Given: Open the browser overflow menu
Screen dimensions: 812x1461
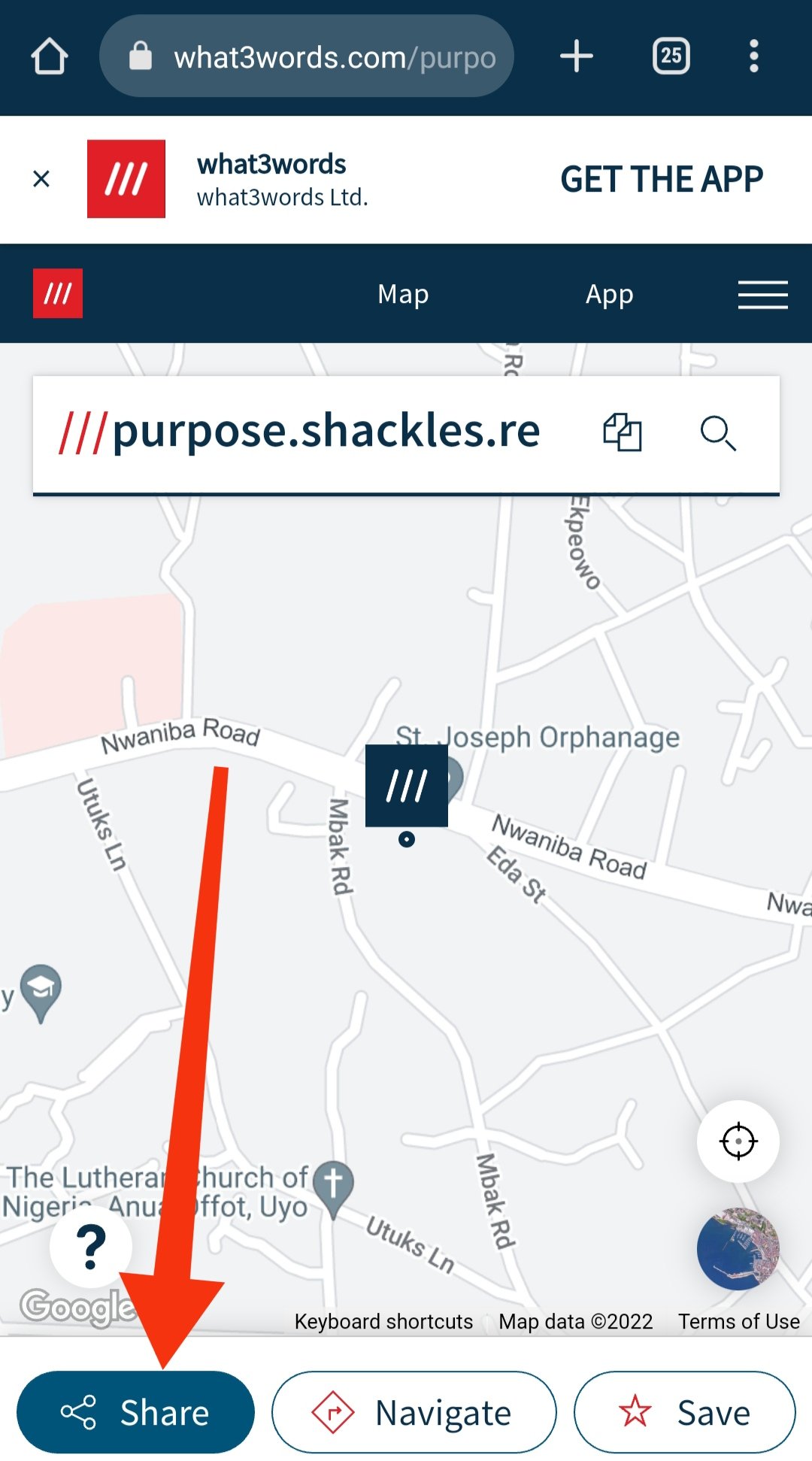Looking at the screenshot, I should click(753, 56).
